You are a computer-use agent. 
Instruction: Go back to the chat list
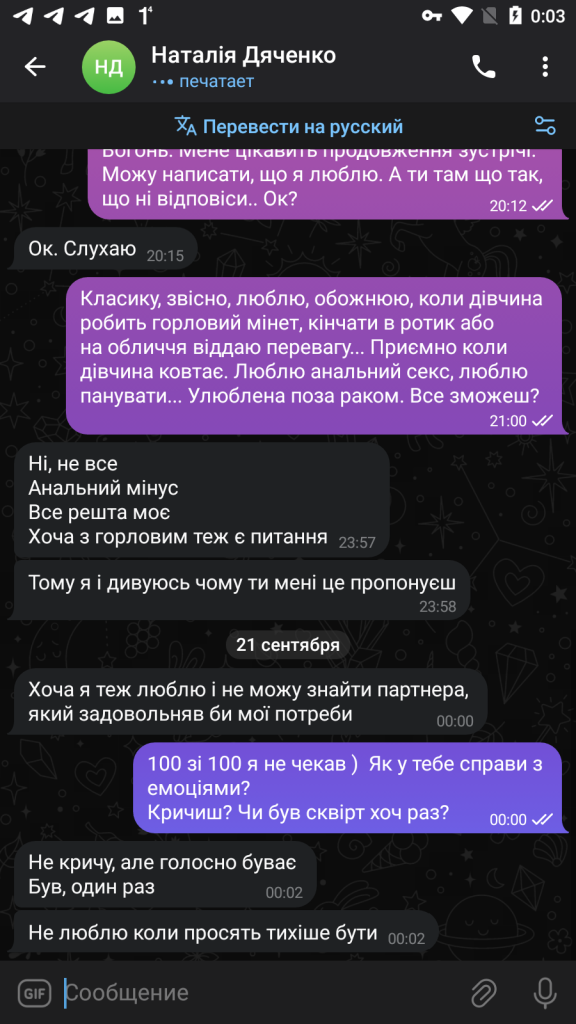(35, 66)
